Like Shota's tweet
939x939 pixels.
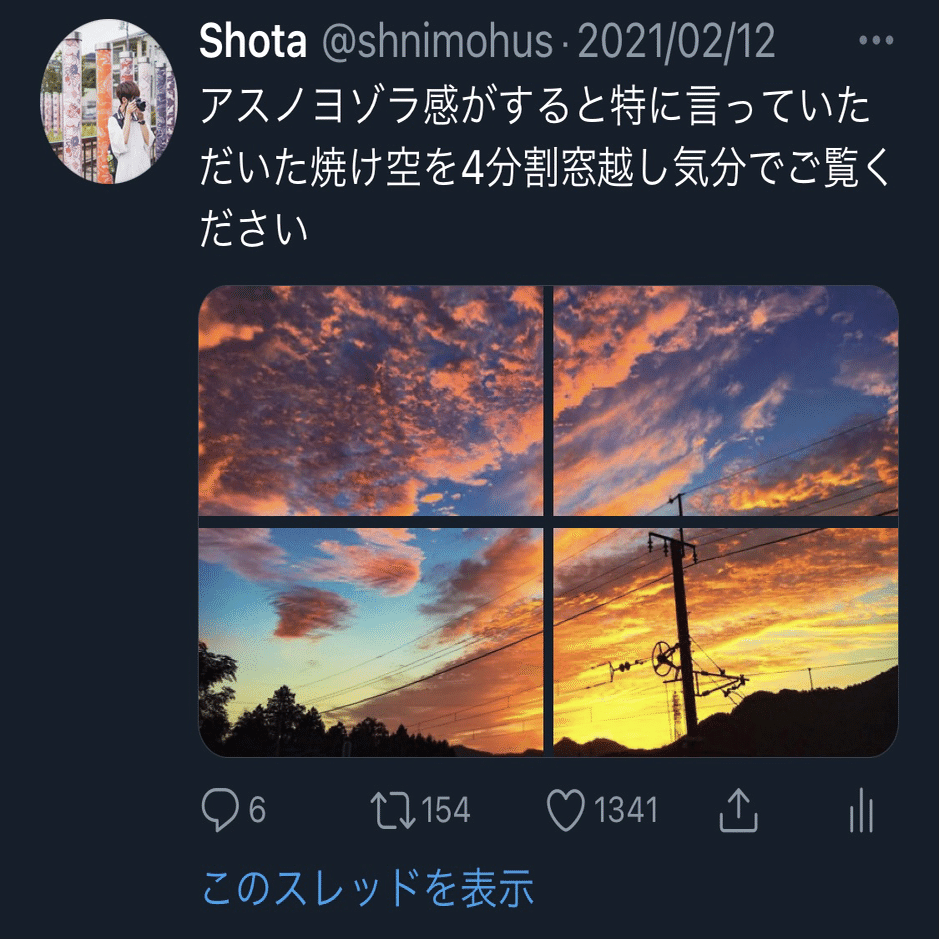[566, 810]
